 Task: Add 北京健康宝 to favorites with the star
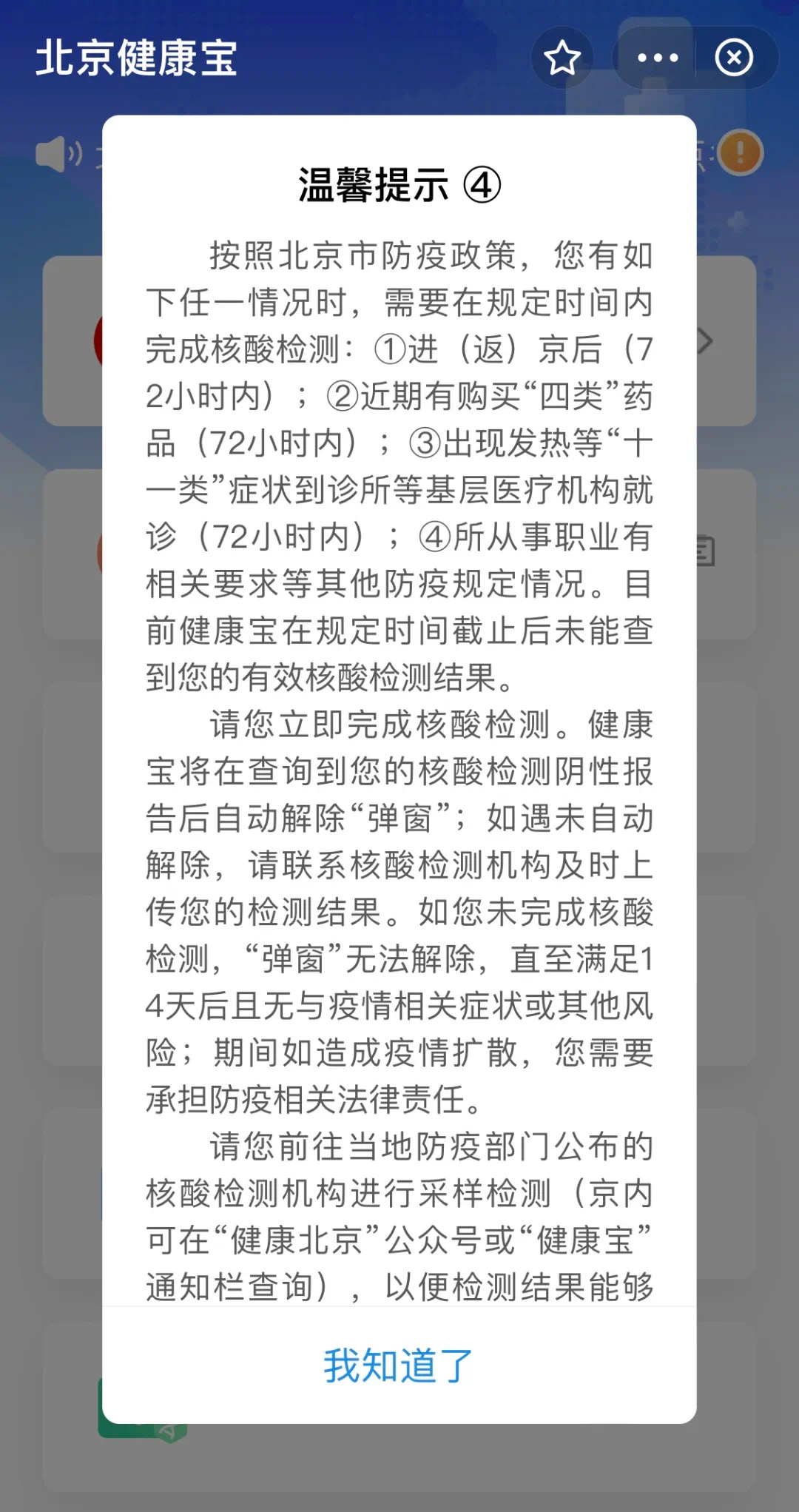(562, 58)
